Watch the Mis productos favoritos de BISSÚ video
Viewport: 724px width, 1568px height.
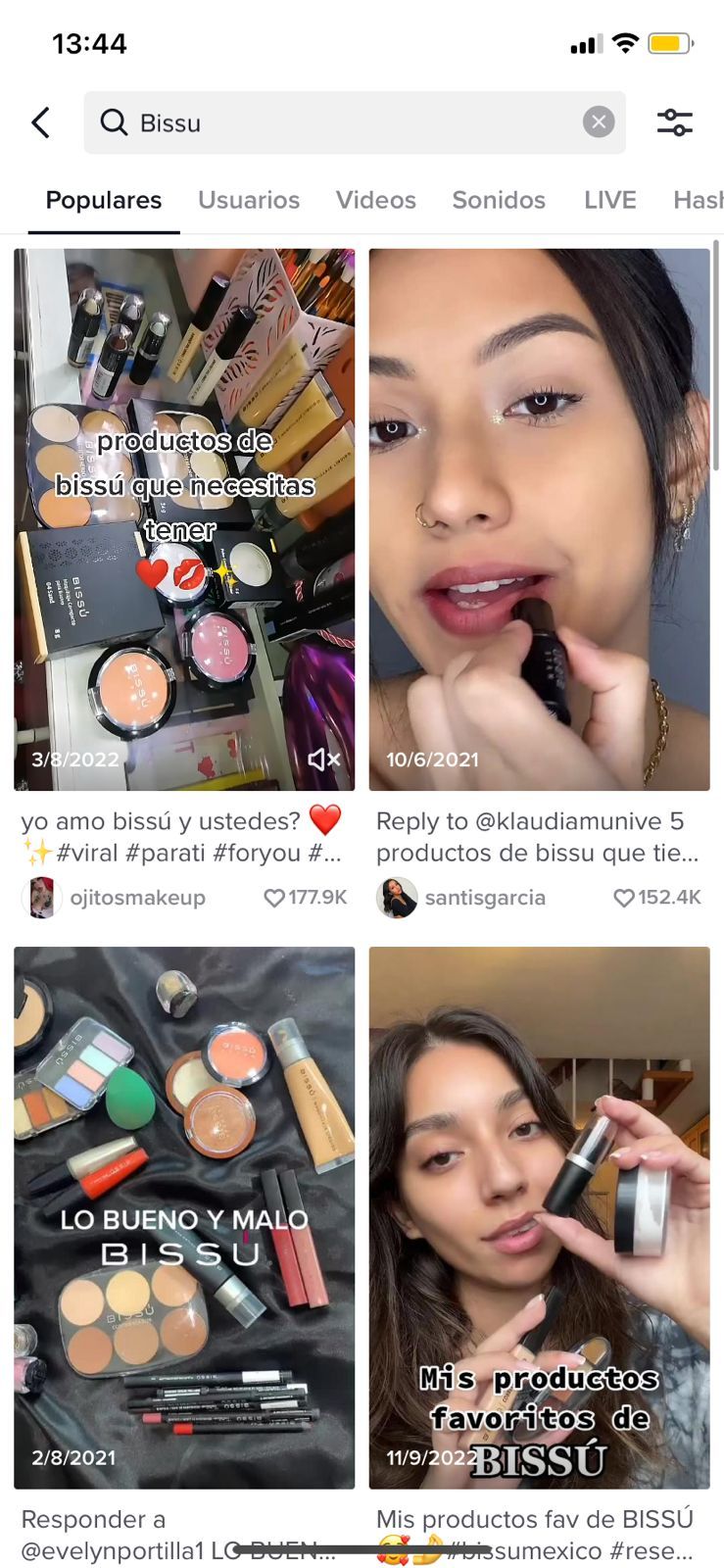[539, 1217]
